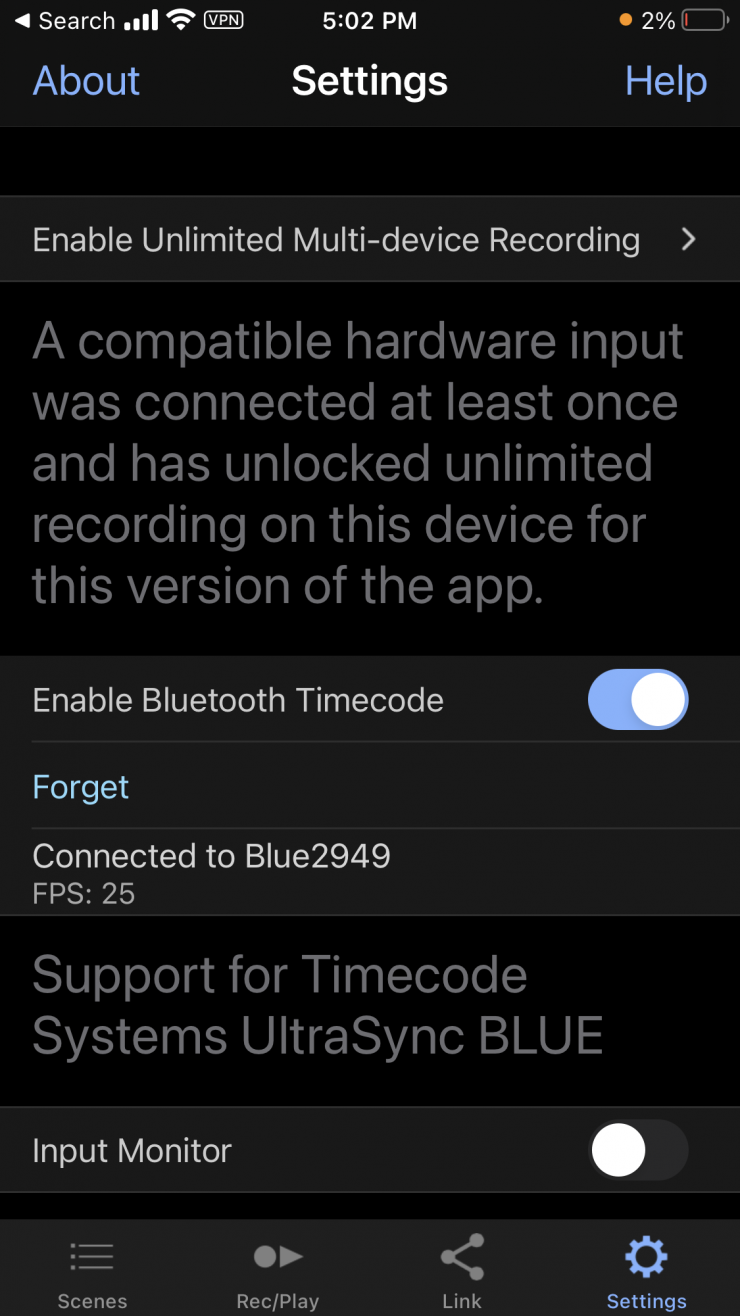Screen dimensions: 740x1316
Task: Switch to the Link tab
Action: 462,1272
